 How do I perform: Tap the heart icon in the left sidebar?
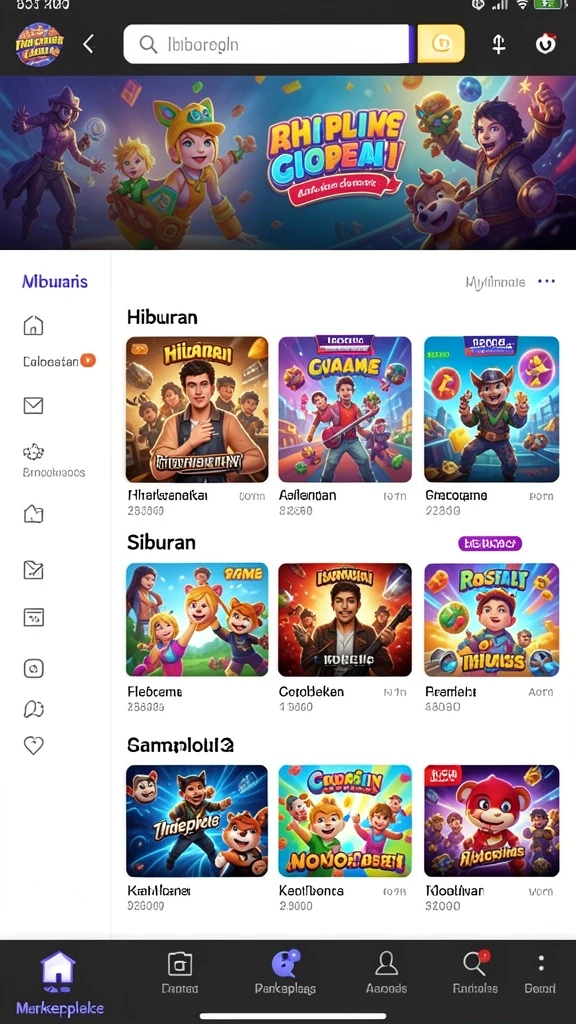33,745
